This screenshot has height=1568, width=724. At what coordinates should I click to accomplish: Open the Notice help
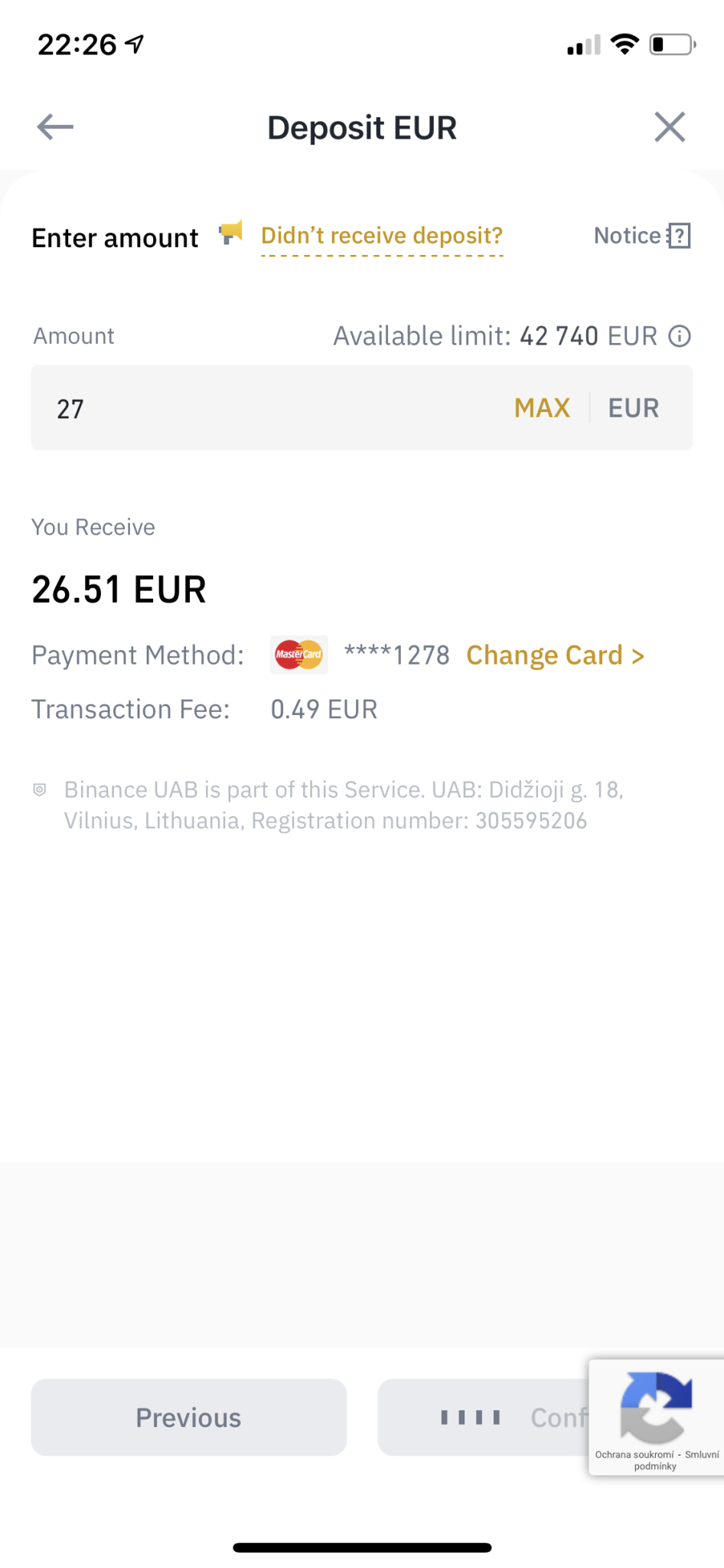click(x=642, y=236)
